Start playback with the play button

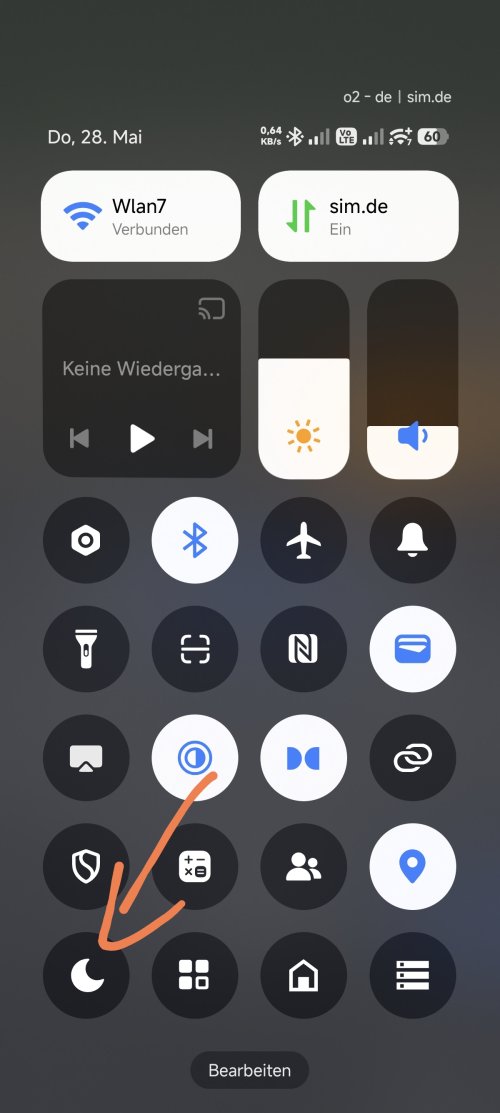pyautogui.click(x=142, y=439)
